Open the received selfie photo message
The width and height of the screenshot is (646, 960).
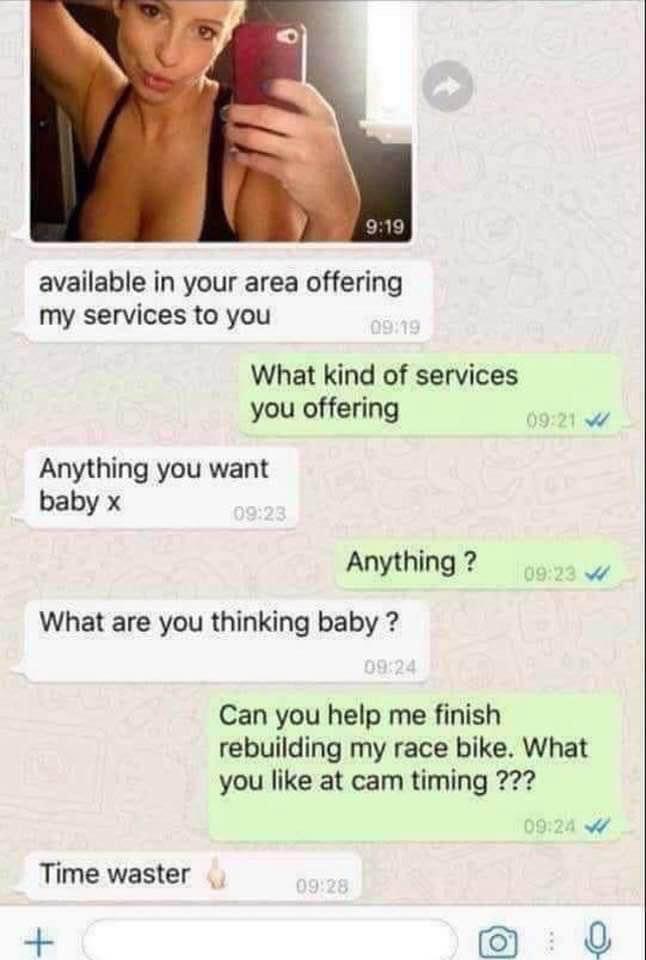click(220, 120)
